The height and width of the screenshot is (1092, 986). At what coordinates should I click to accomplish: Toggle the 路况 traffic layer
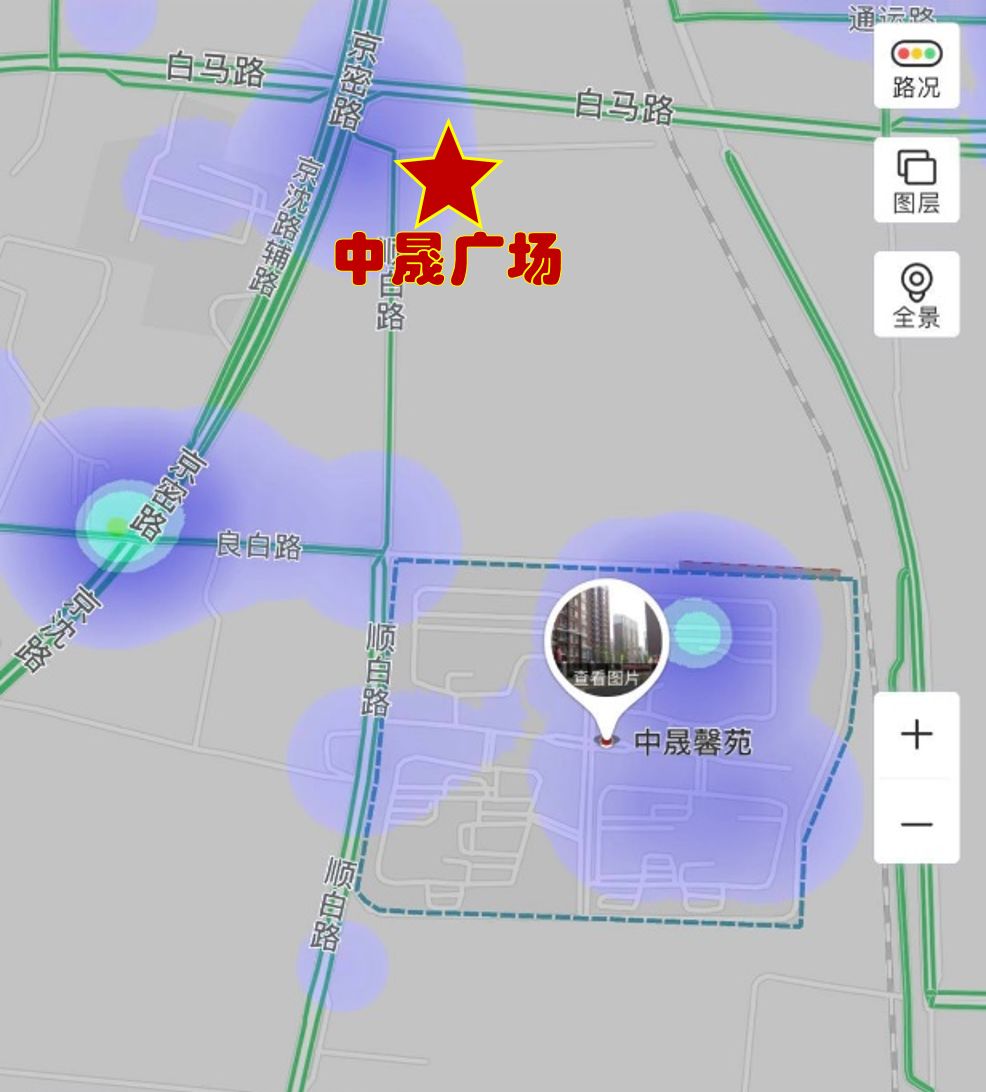pyautogui.click(x=916, y=67)
